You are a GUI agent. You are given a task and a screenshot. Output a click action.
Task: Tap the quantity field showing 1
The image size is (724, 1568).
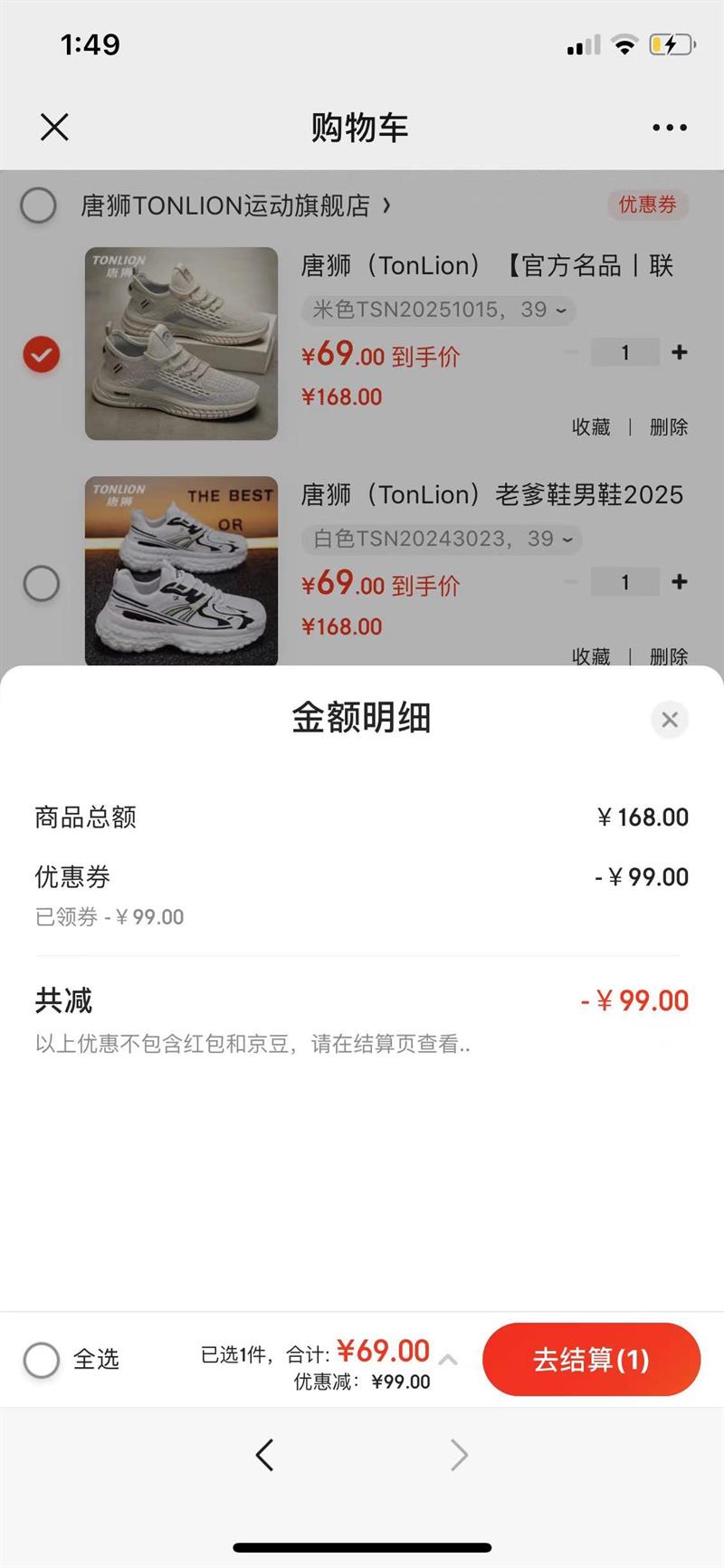tap(624, 352)
